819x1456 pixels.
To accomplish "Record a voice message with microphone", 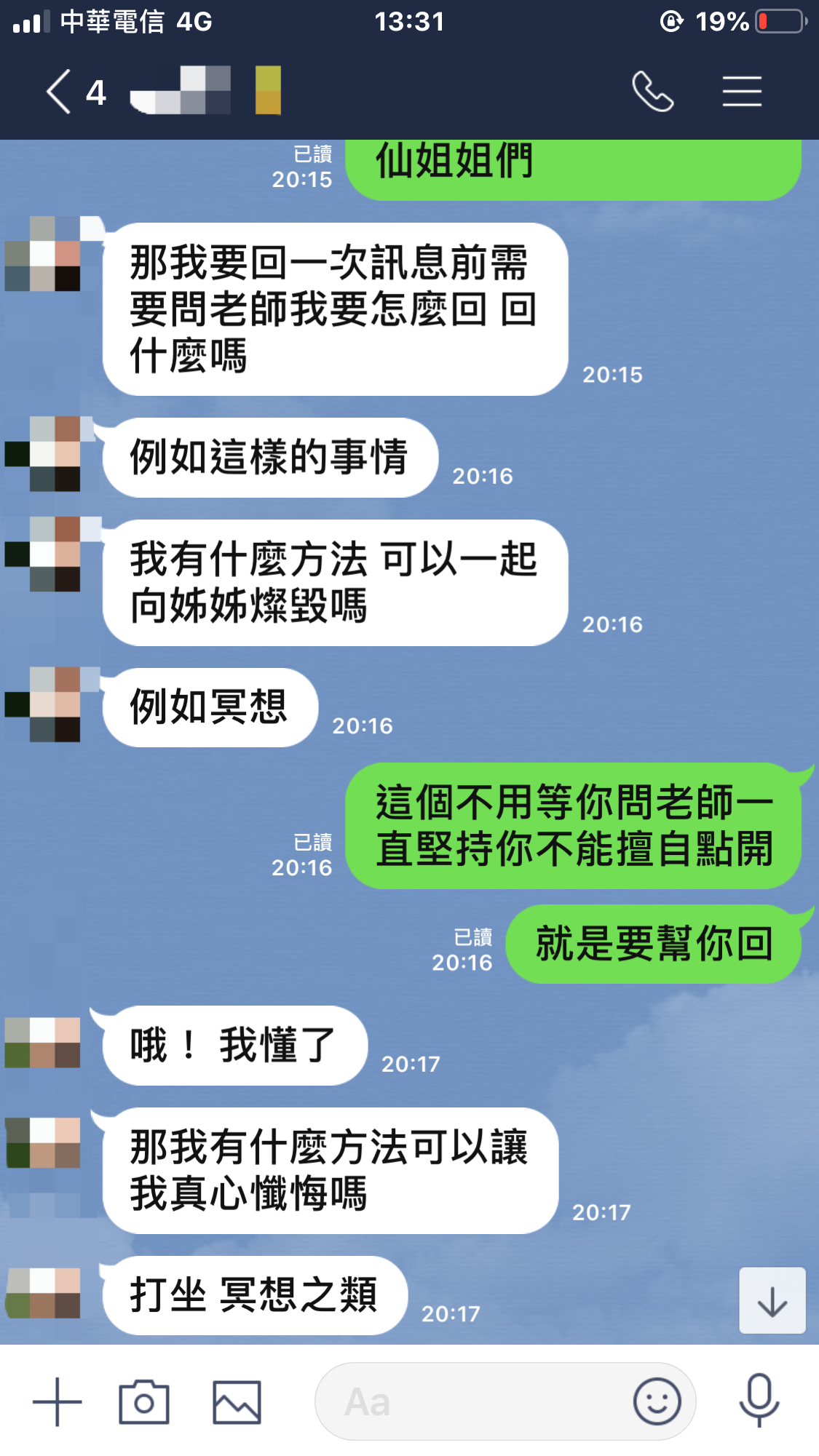I will click(x=759, y=1400).
